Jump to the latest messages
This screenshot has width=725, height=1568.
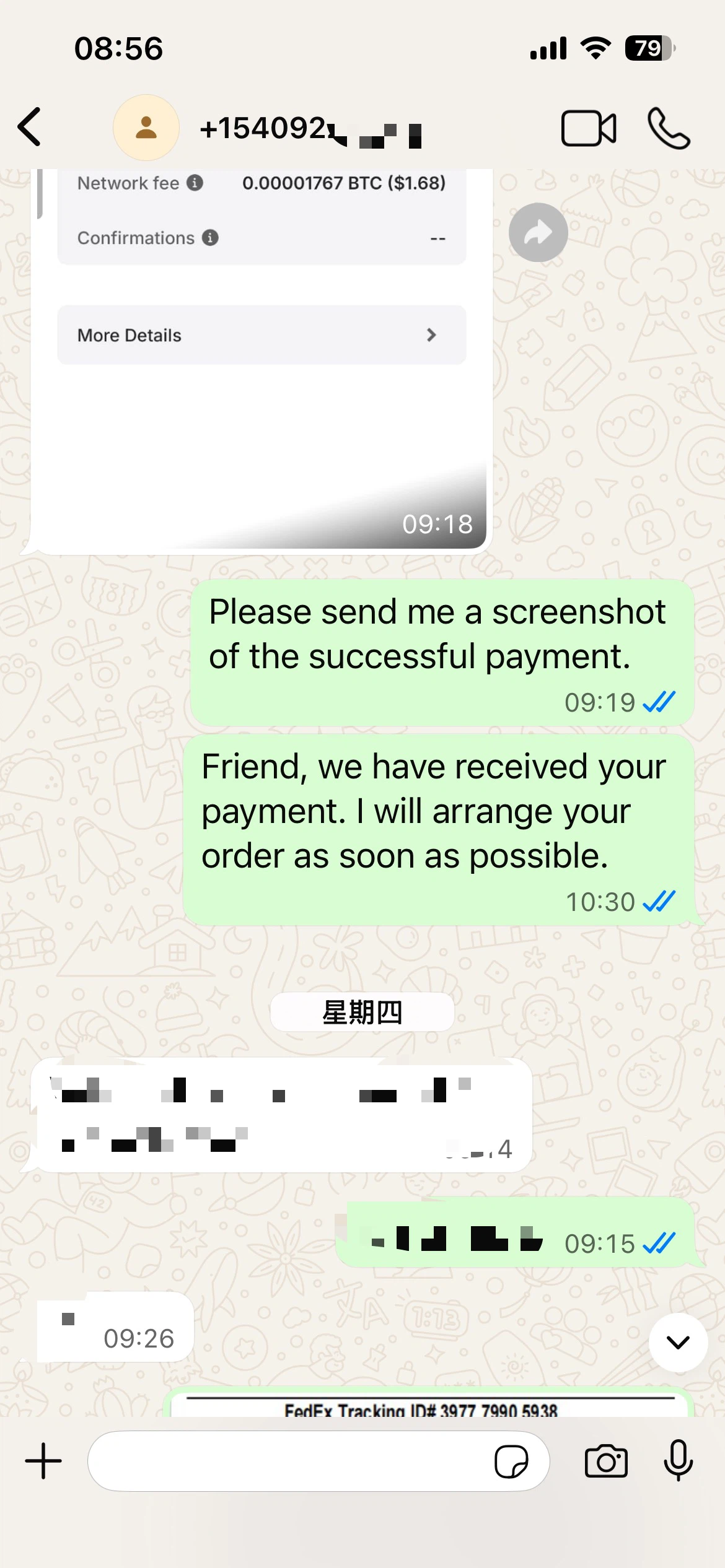coord(678,1342)
